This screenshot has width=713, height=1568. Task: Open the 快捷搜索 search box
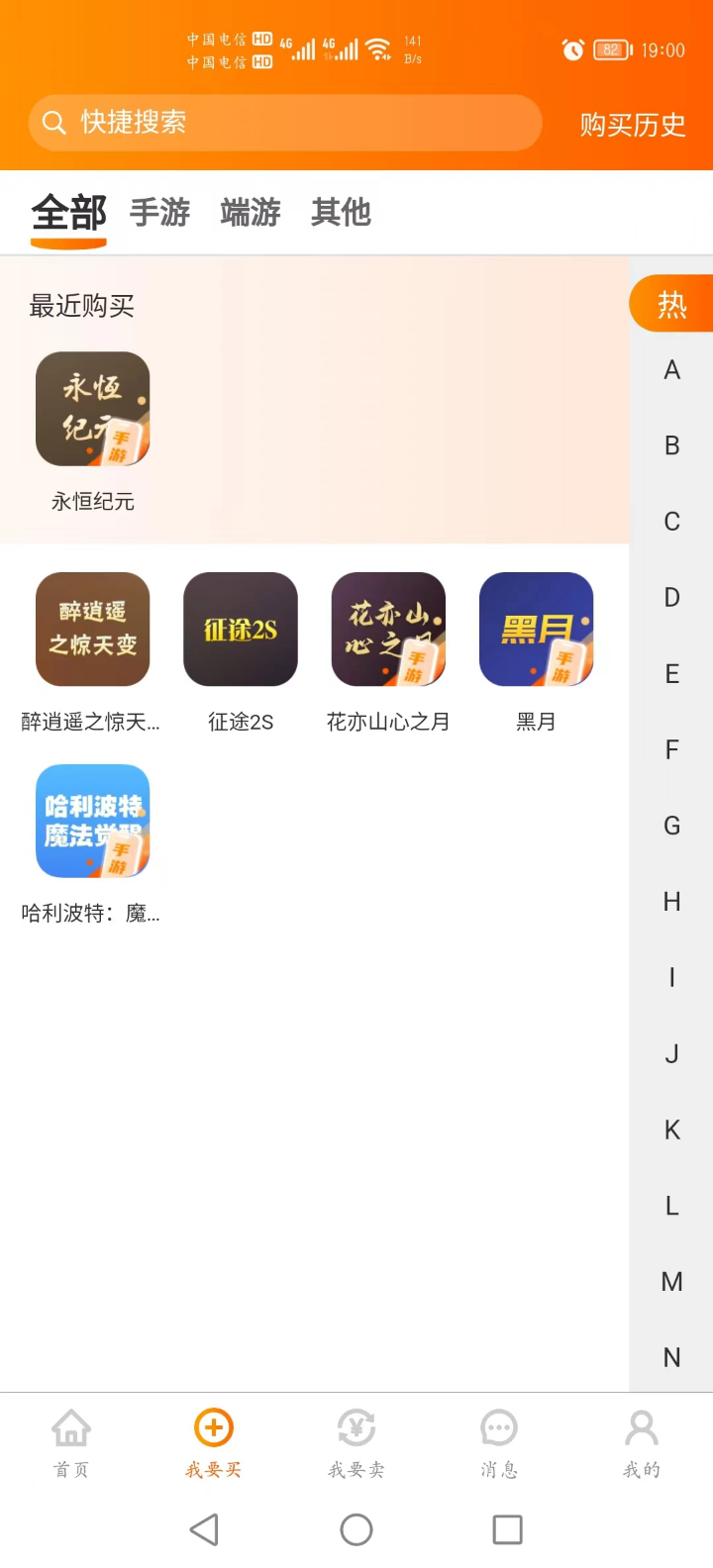click(285, 123)
